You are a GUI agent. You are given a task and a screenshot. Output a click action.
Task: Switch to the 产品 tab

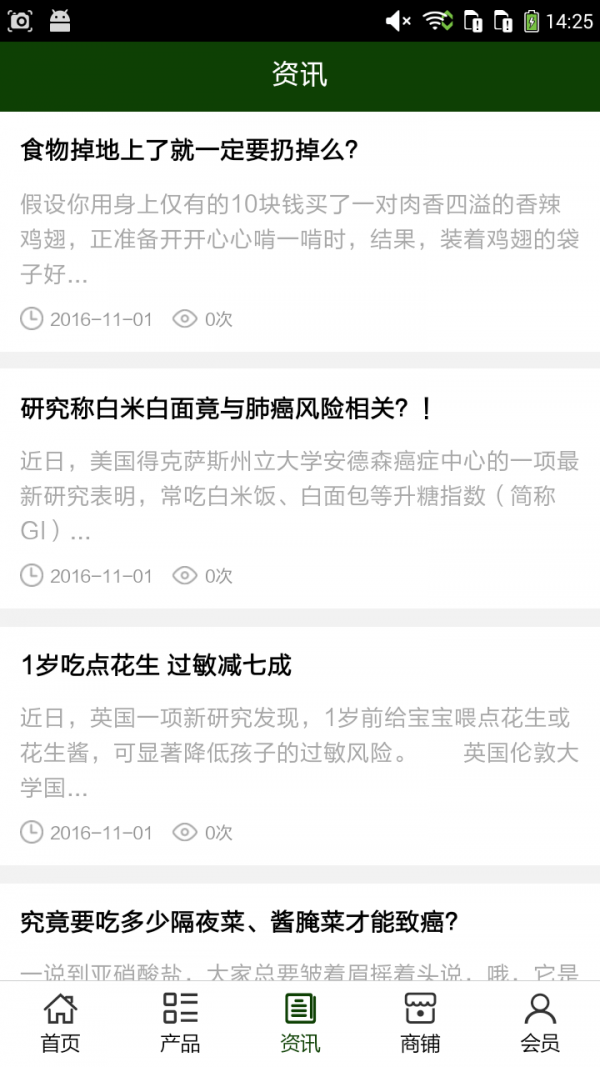180,1023
